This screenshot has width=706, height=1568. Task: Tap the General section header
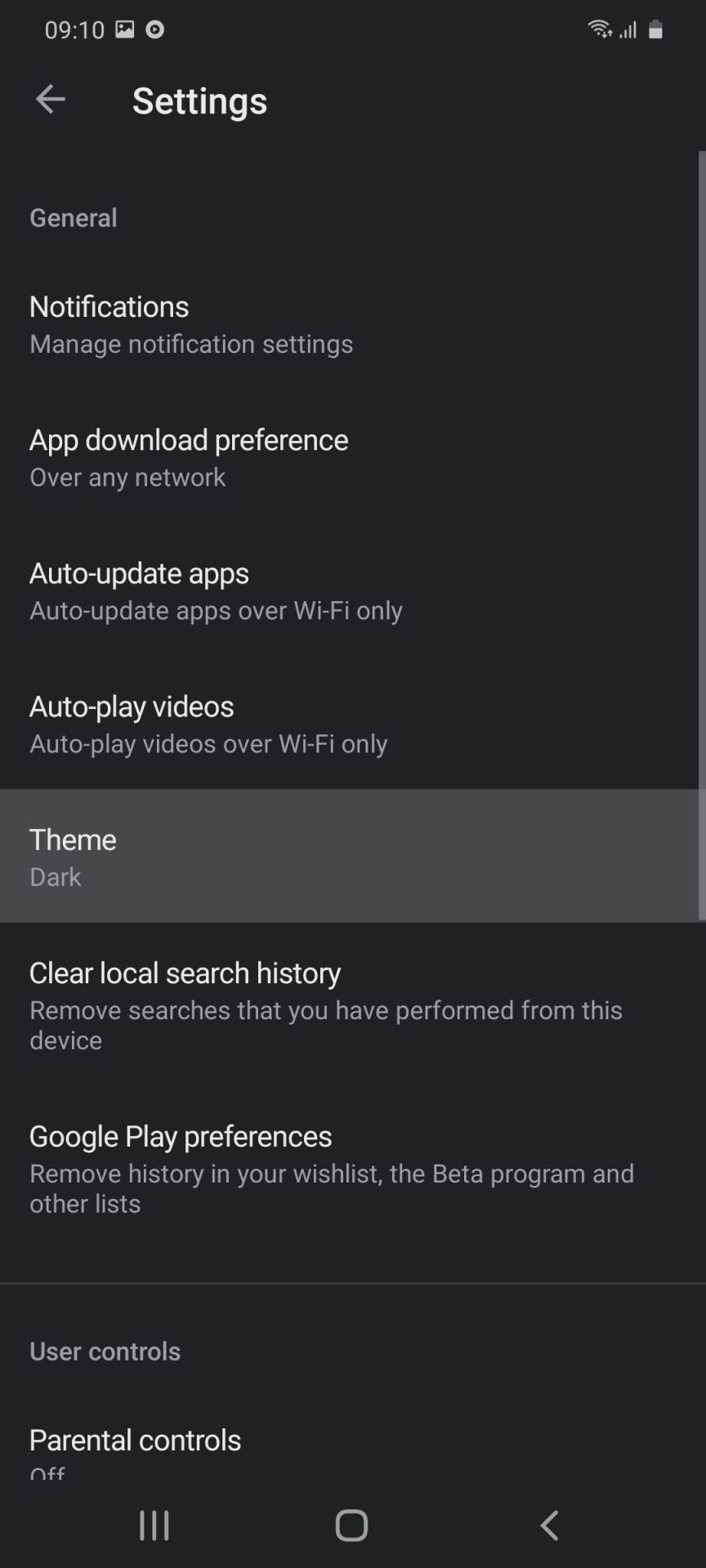tap(73, 217)
